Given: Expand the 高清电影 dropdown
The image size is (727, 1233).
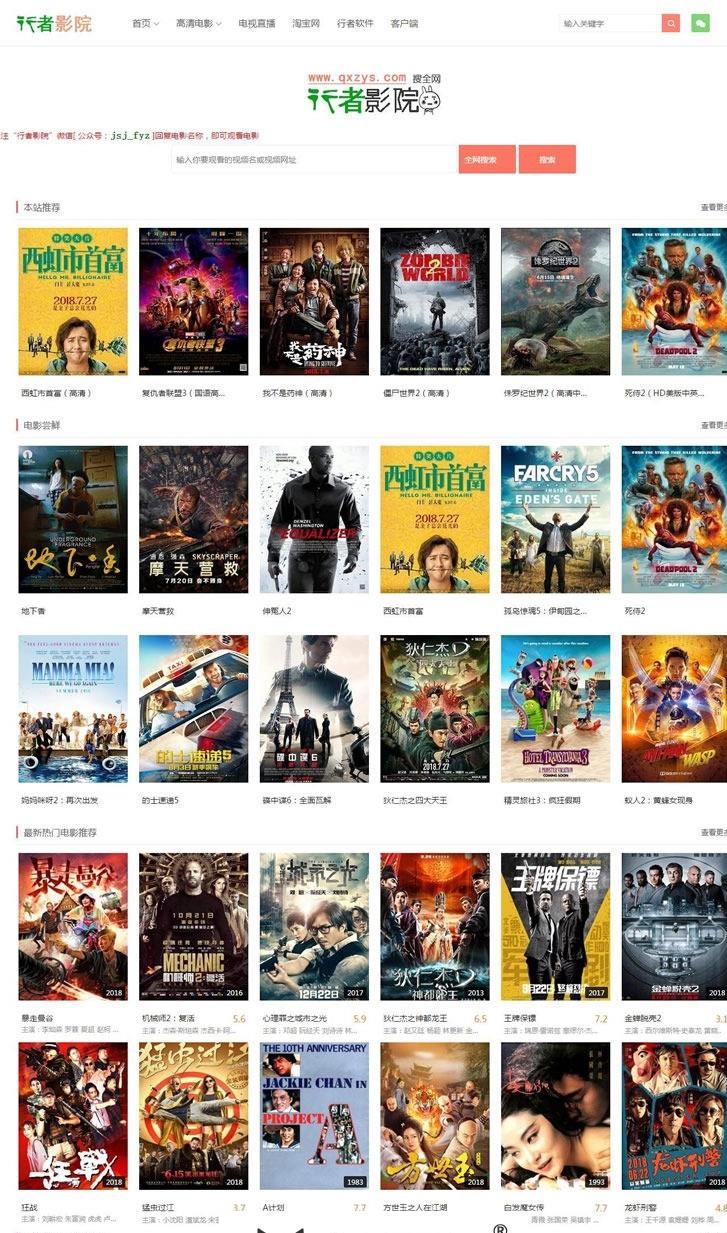Looking at the screenshot, I should point(198,23).
